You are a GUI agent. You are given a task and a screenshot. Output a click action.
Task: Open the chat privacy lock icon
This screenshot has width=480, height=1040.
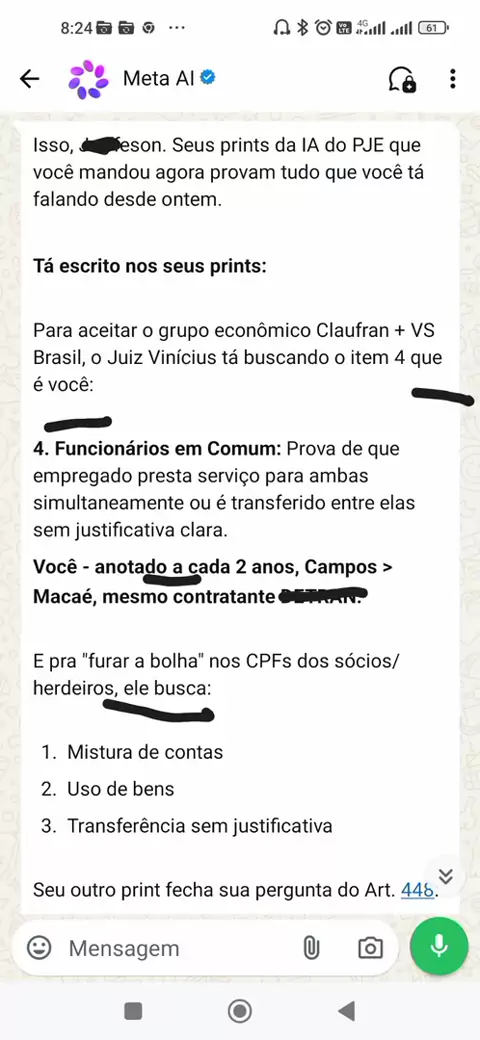click(402, 79)
